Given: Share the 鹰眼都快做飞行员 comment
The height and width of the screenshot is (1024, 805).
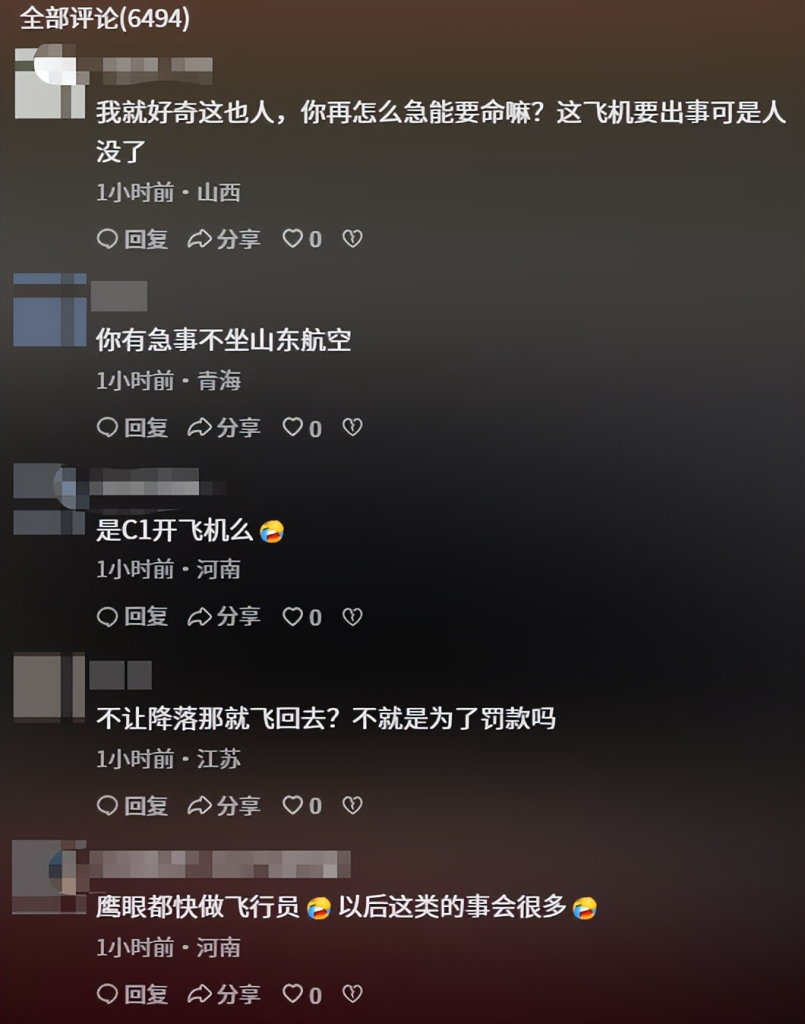Looking at the screenshot, I should (x=224, y=994).
